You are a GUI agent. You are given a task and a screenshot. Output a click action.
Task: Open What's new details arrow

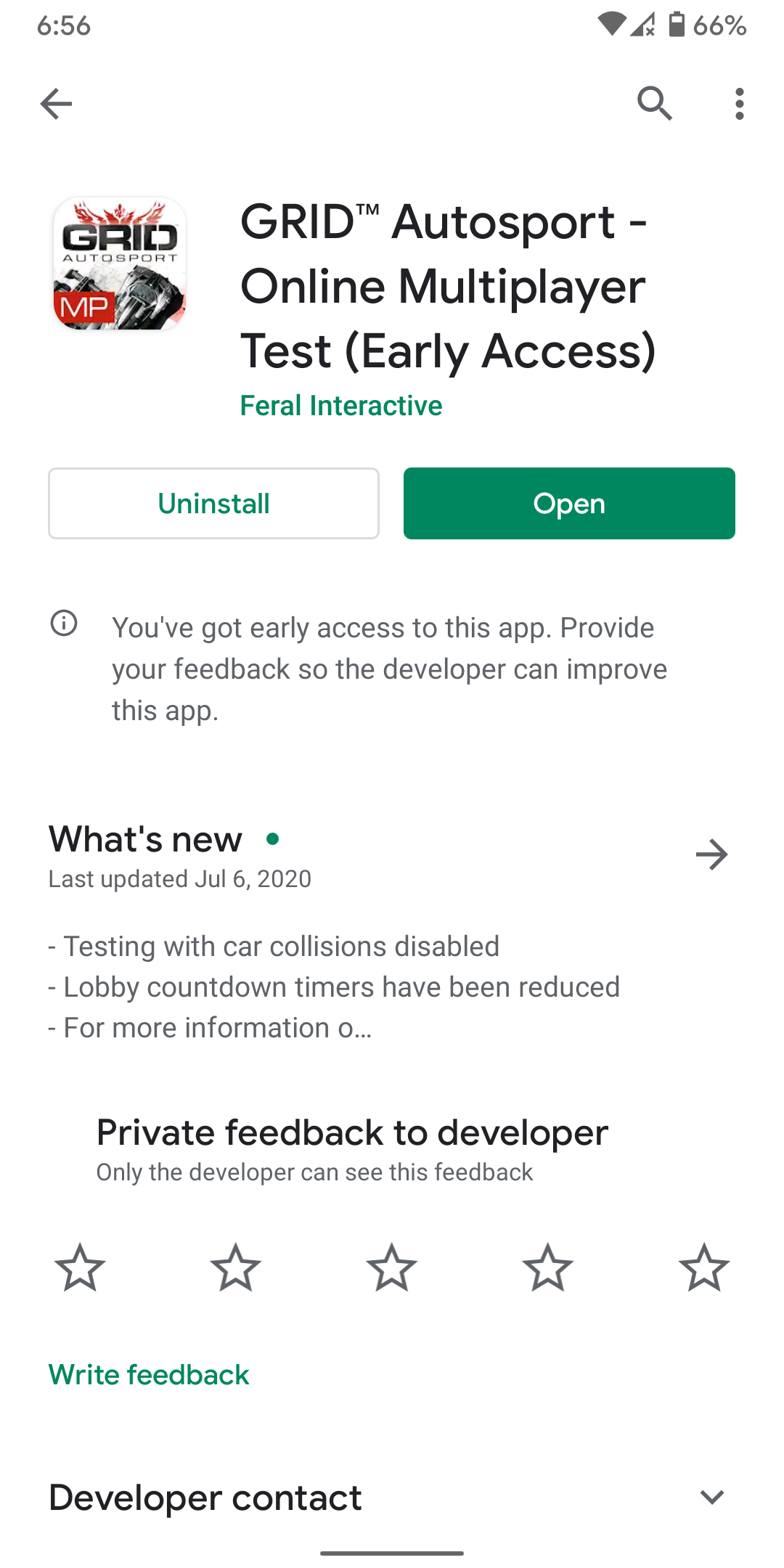click(711, 854)
